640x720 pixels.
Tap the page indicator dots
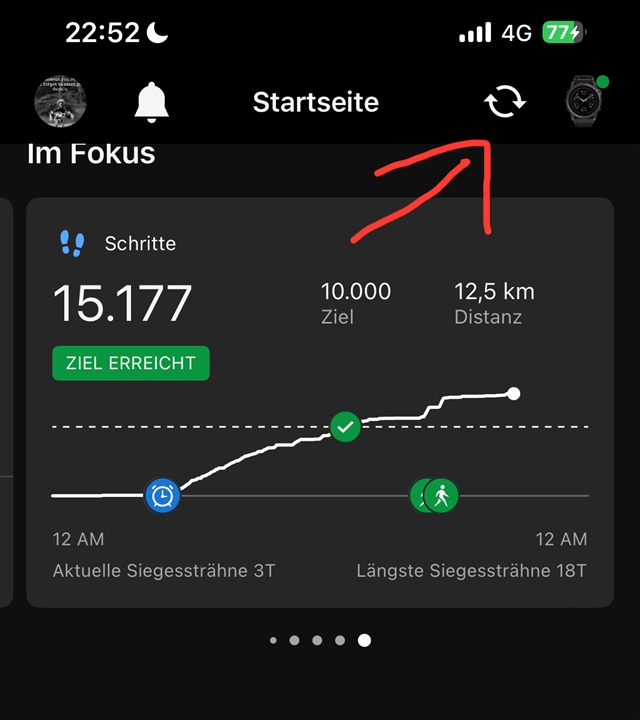(319, 640)
